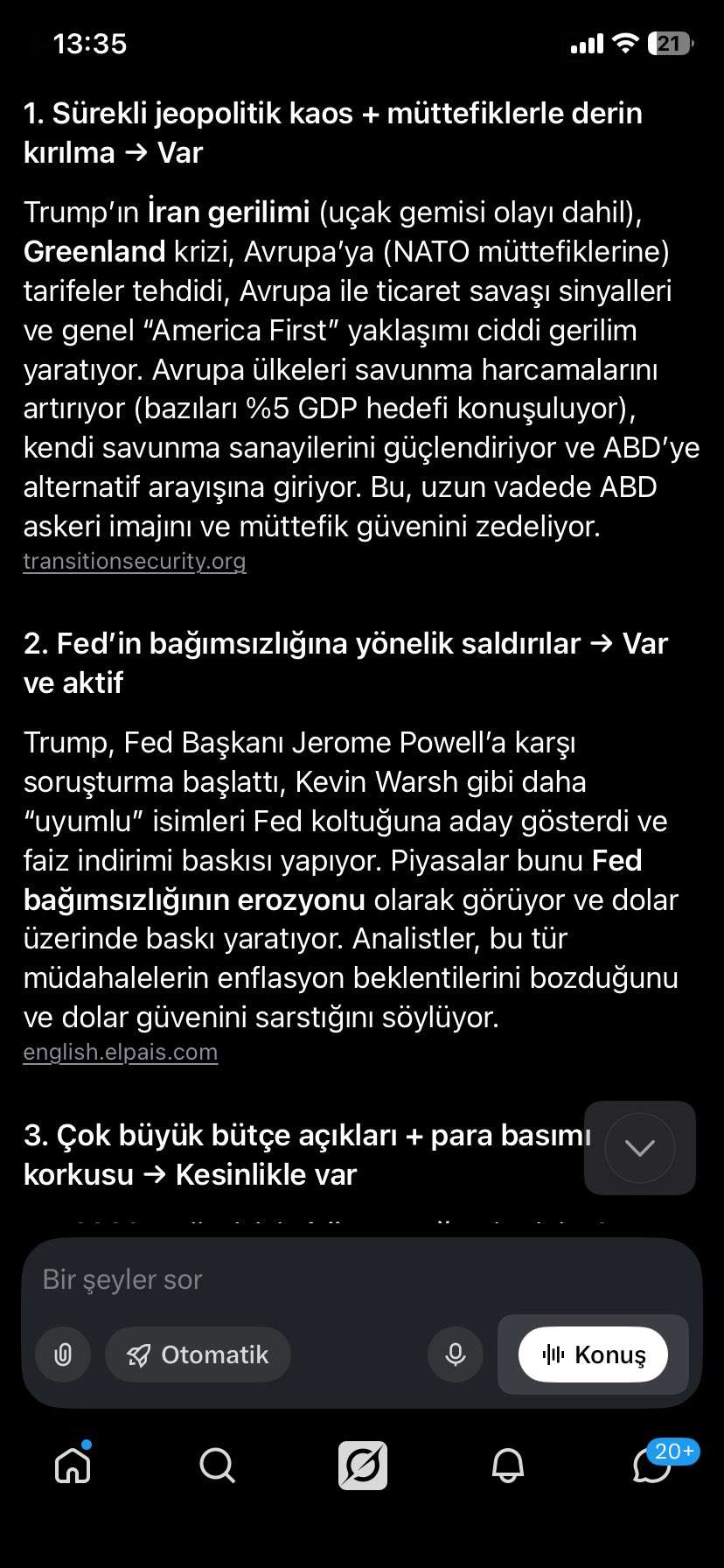724x1568 pixels.
Task: Open the transitionsecurity.org source link
Action: point(135,561)
